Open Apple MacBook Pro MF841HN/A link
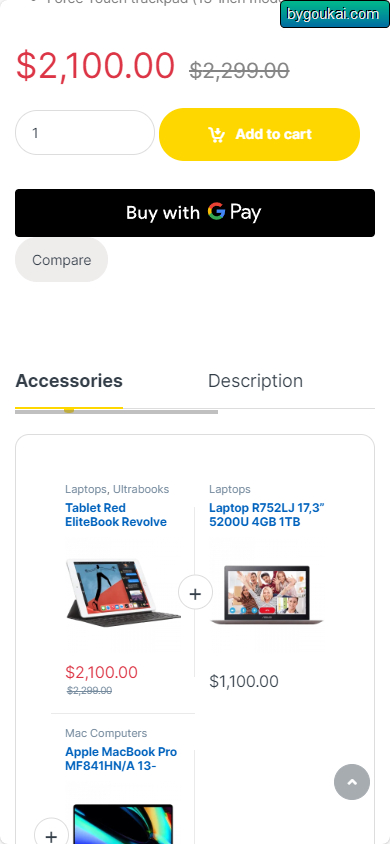 coord(121,759)
